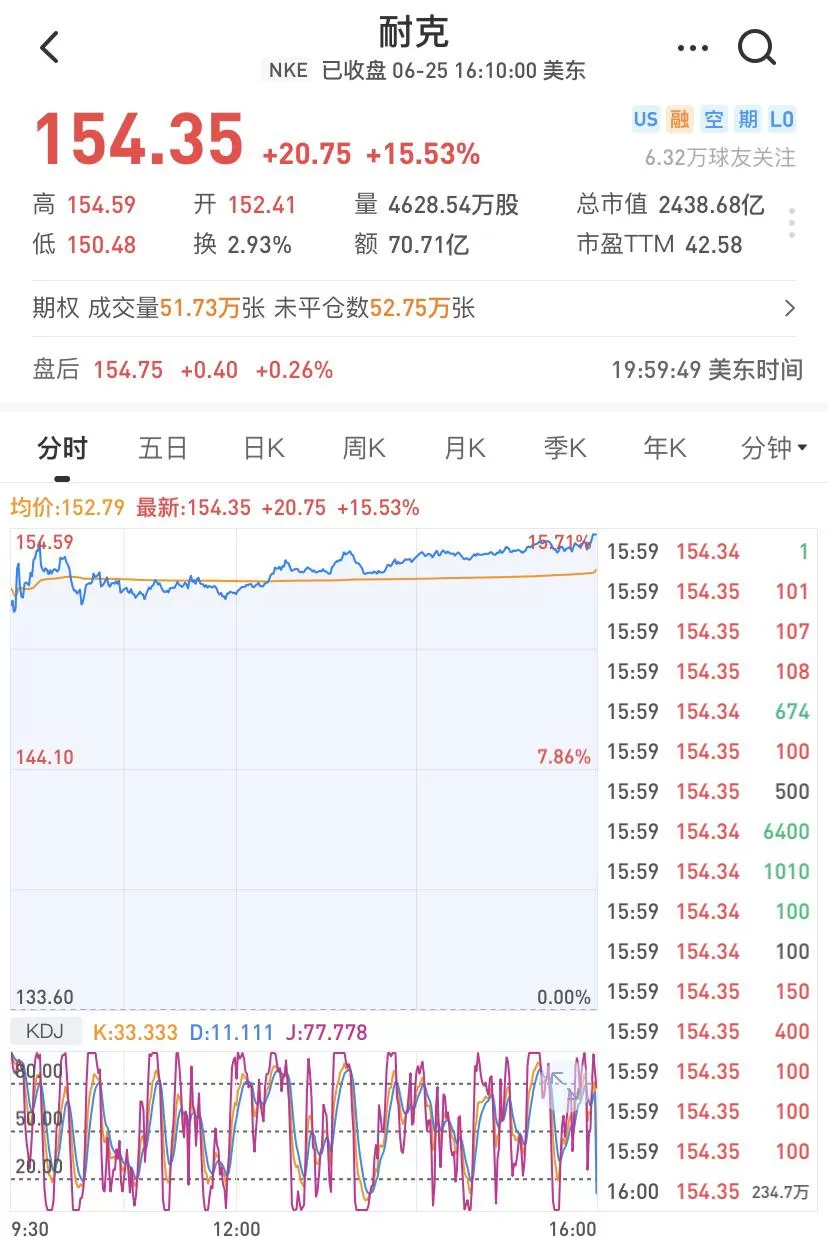Select the 分时 intraday tab
The width and height of the screenshot is (828, 1237).
[x=62, y=448]
